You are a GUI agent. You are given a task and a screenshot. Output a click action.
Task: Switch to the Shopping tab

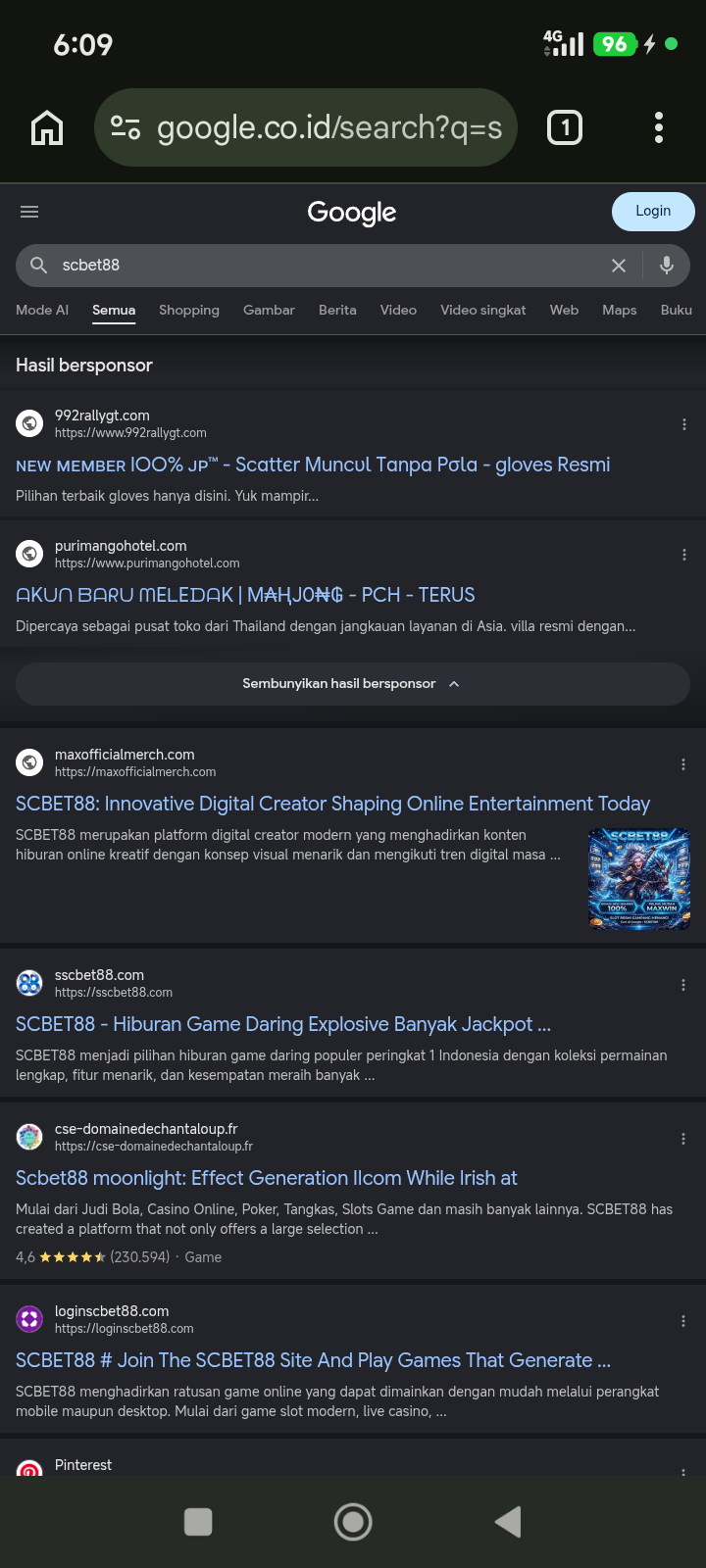pyautogui.click(x=189, y=310)
